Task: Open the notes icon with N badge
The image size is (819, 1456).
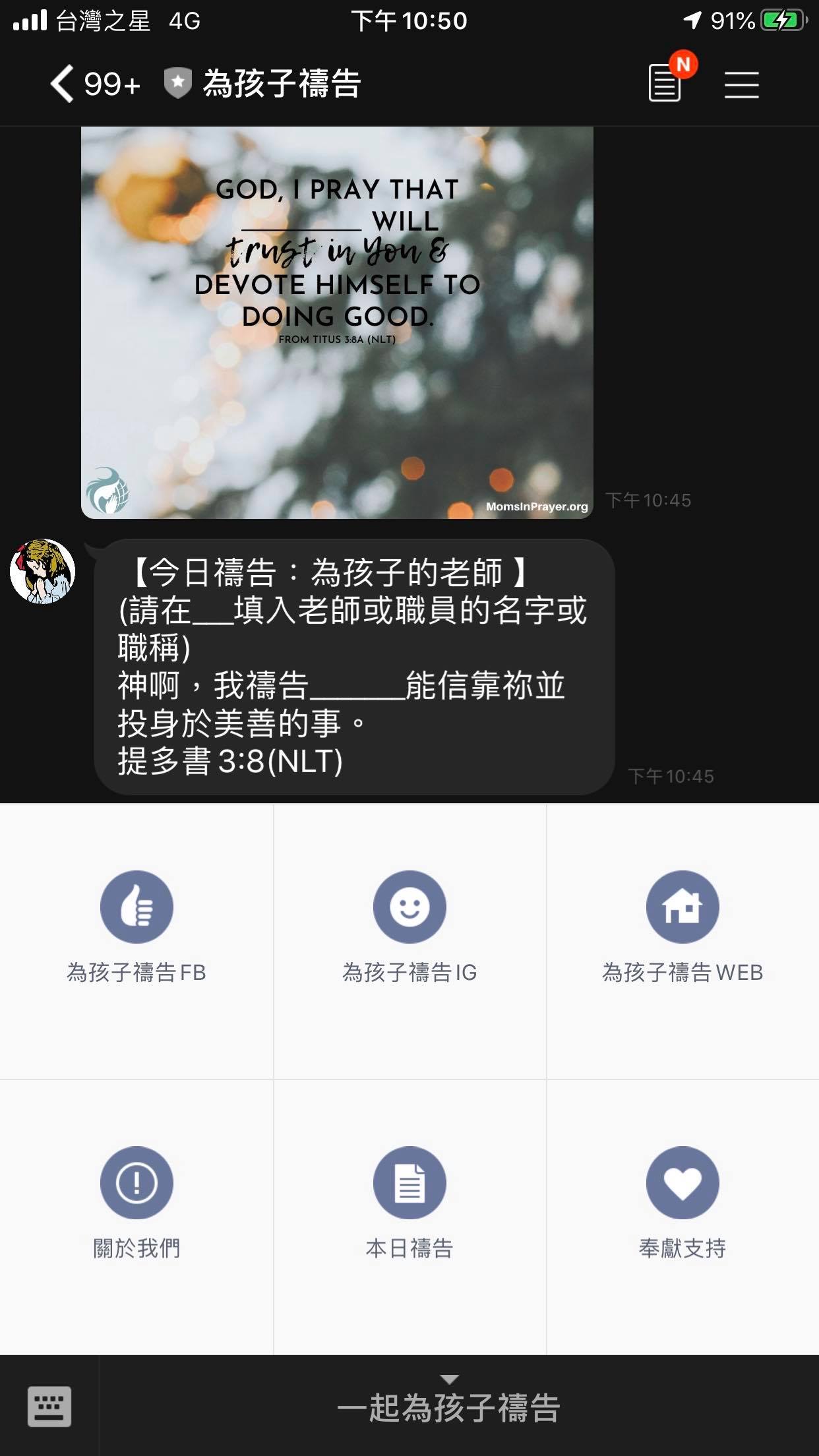Action: tap(665, 84)
